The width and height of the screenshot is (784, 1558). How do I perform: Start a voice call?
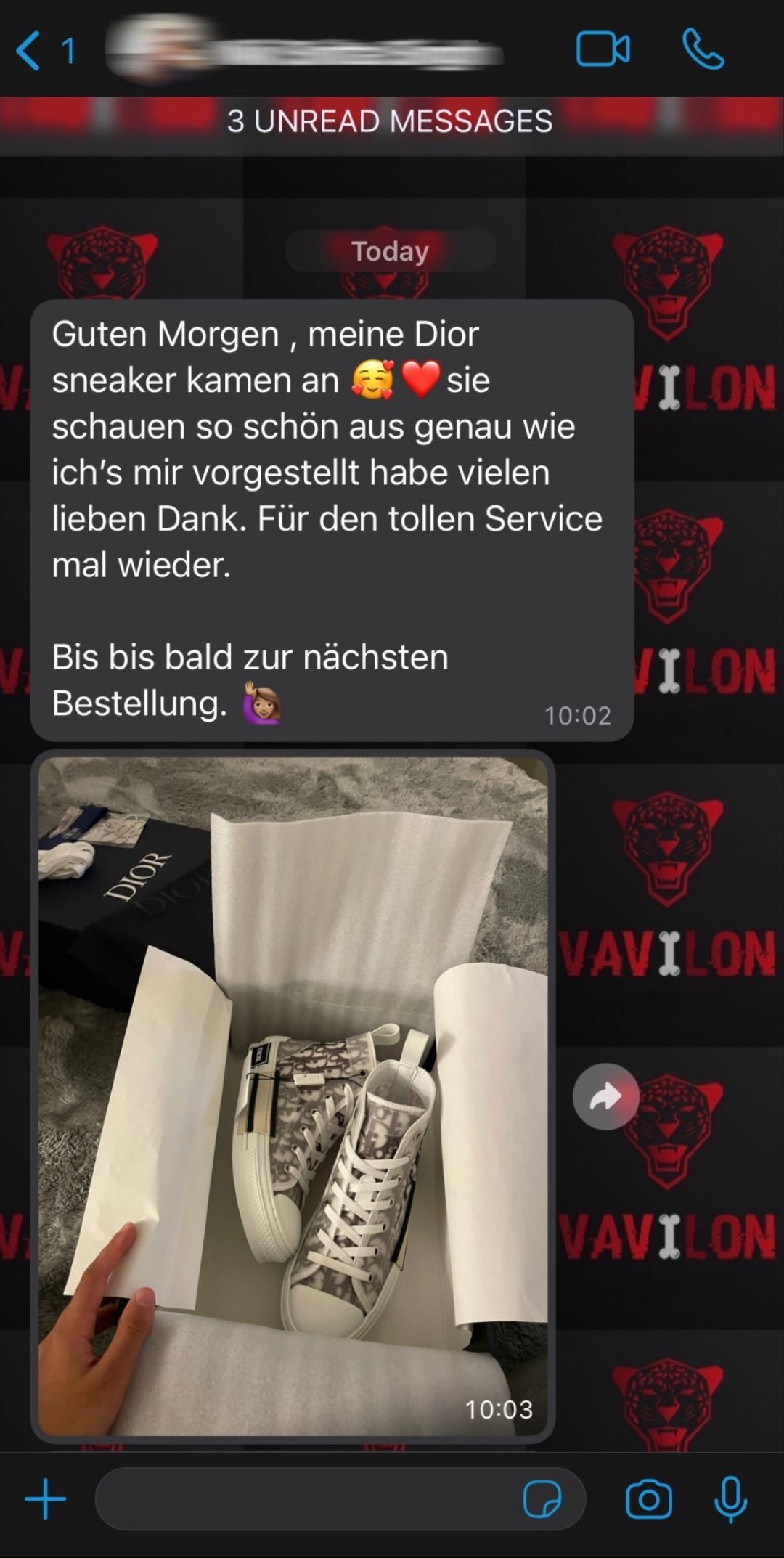[703, 49]
